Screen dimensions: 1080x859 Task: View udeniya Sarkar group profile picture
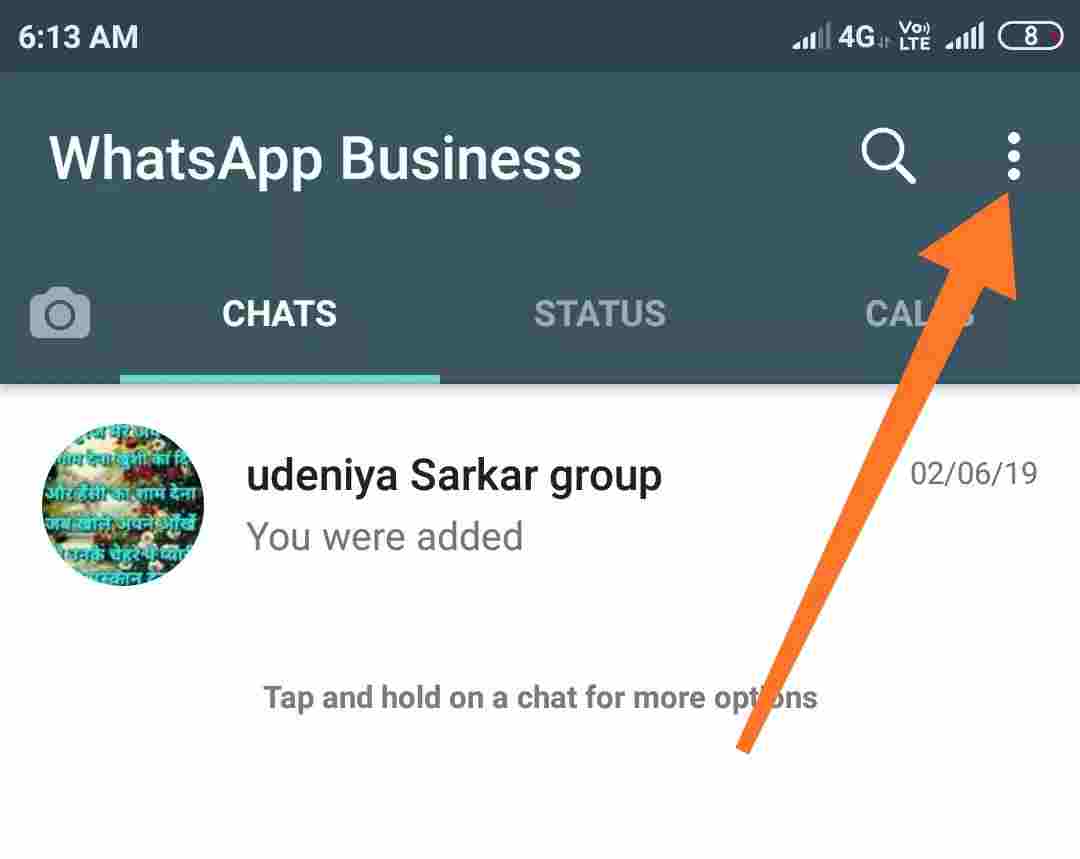pos(123,505)
